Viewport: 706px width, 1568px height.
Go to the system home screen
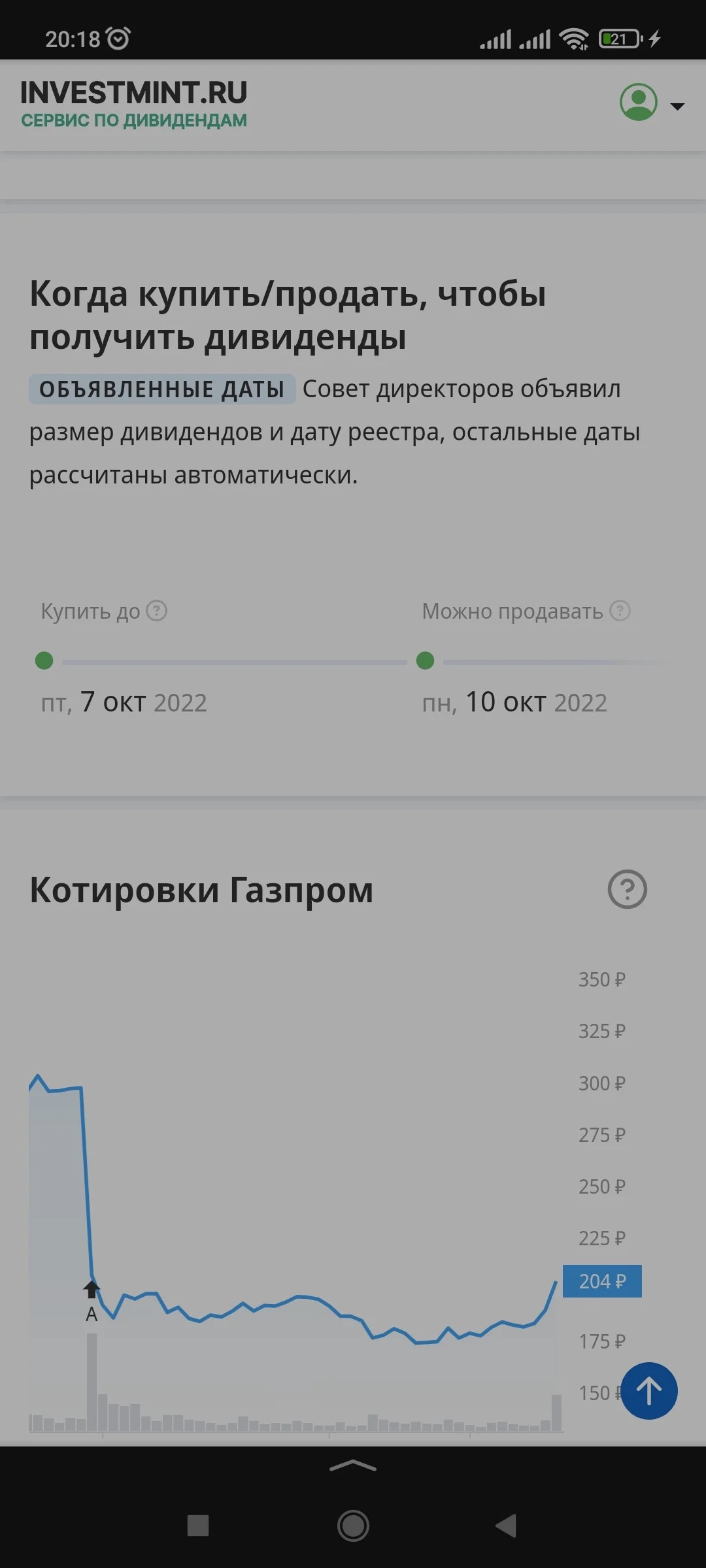pyautogui.click(x=353, y=1526)
